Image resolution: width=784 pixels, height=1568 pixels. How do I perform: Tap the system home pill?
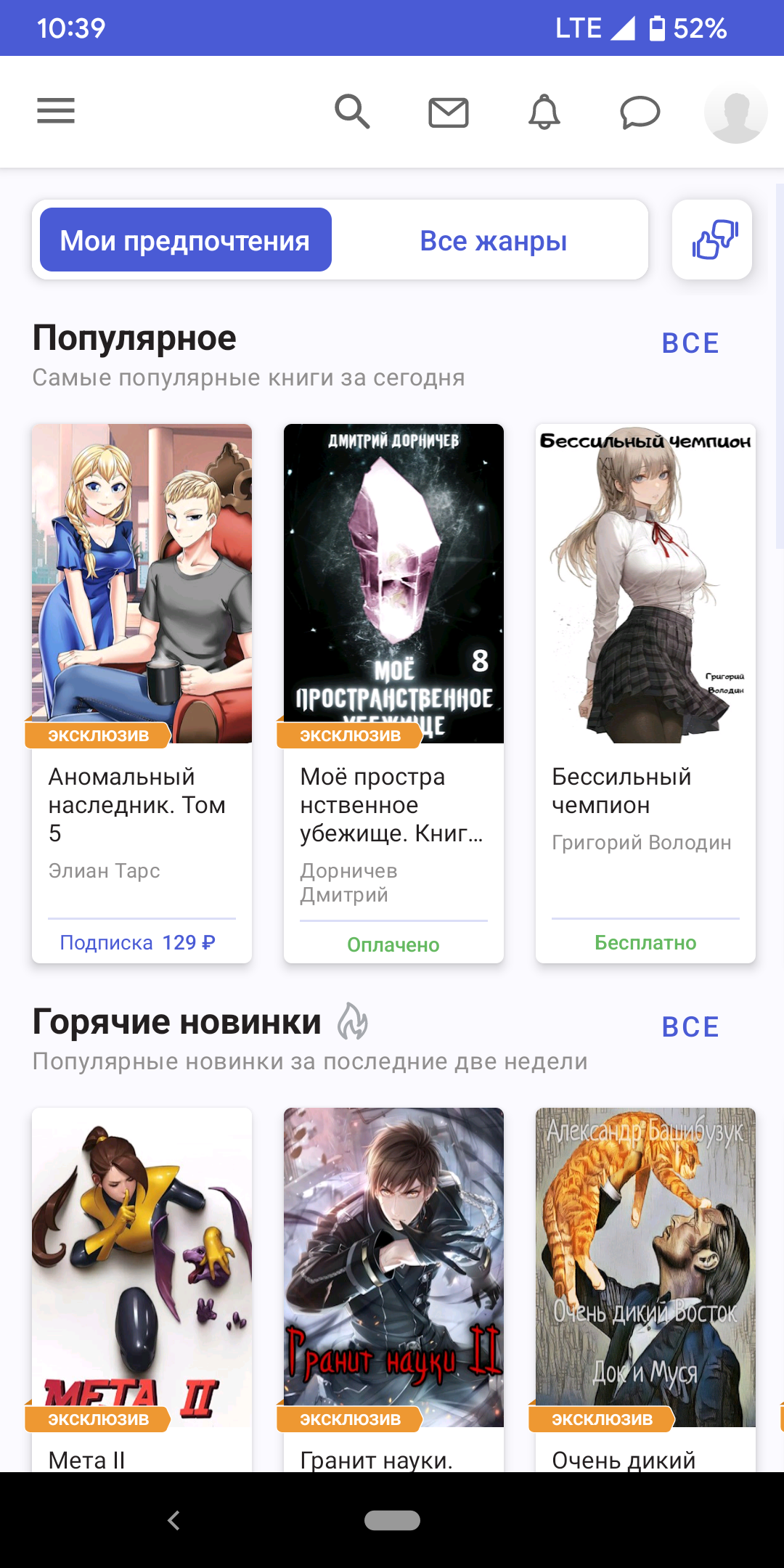pyautogui.click(x=392, y=1520)
